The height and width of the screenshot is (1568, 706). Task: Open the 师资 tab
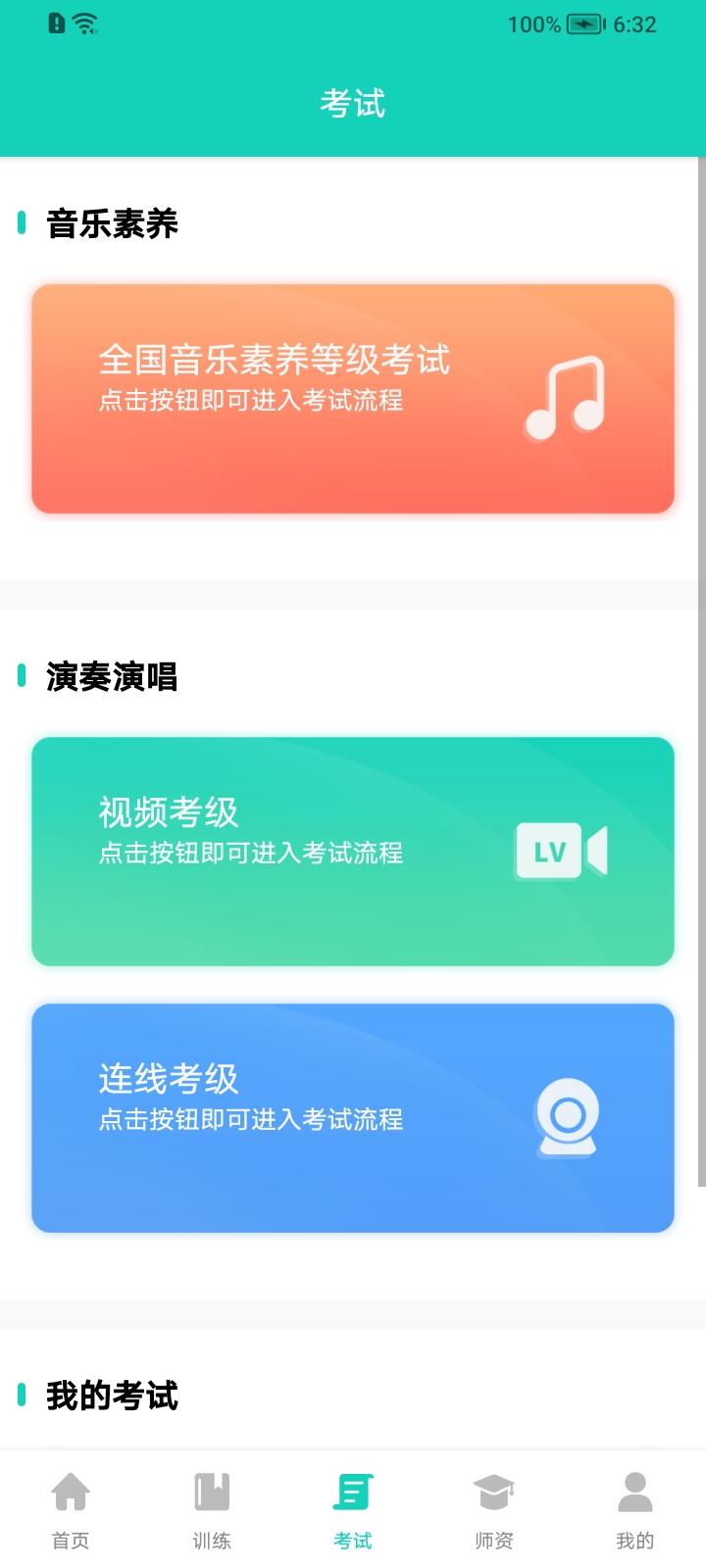coord(494,1514)
